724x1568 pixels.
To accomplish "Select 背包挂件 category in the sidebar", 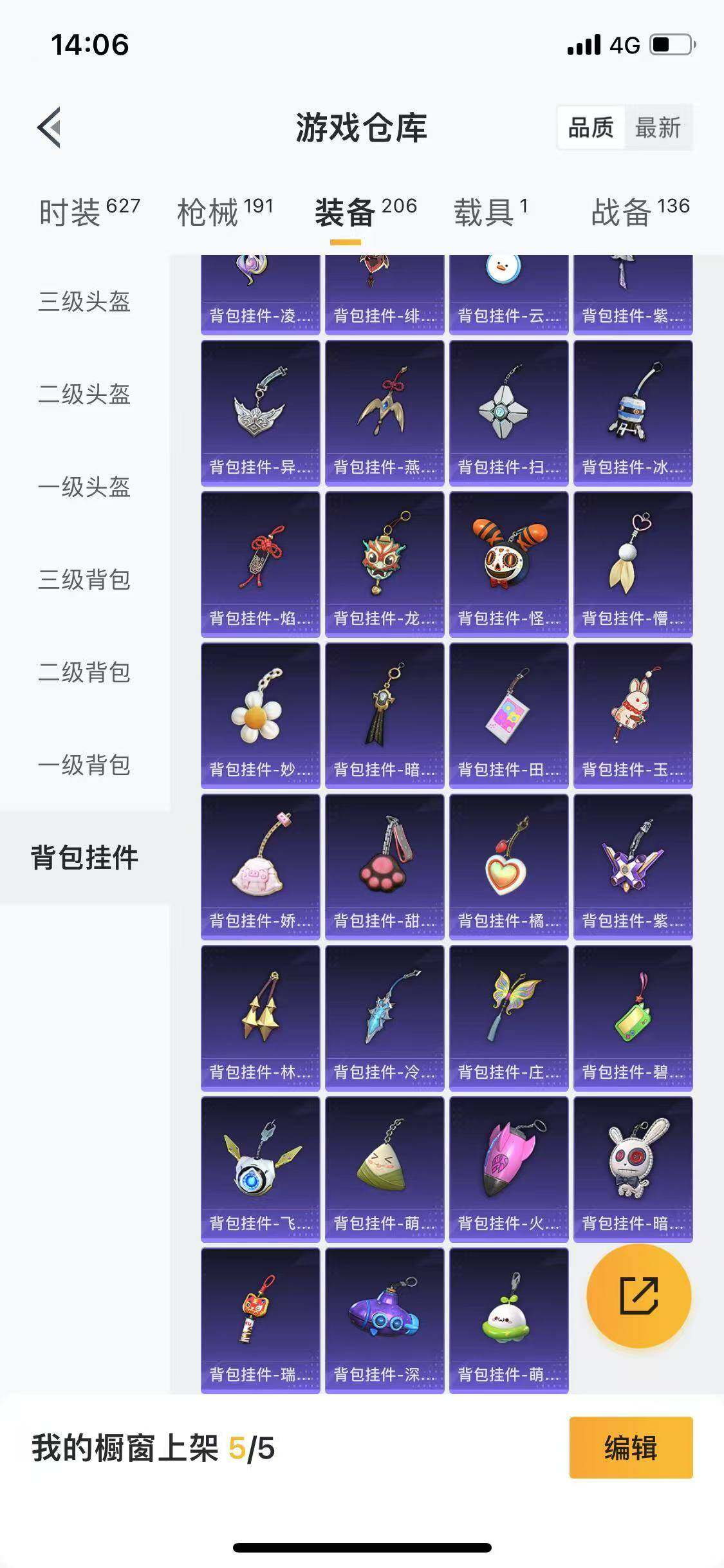I will pos(84,856).
